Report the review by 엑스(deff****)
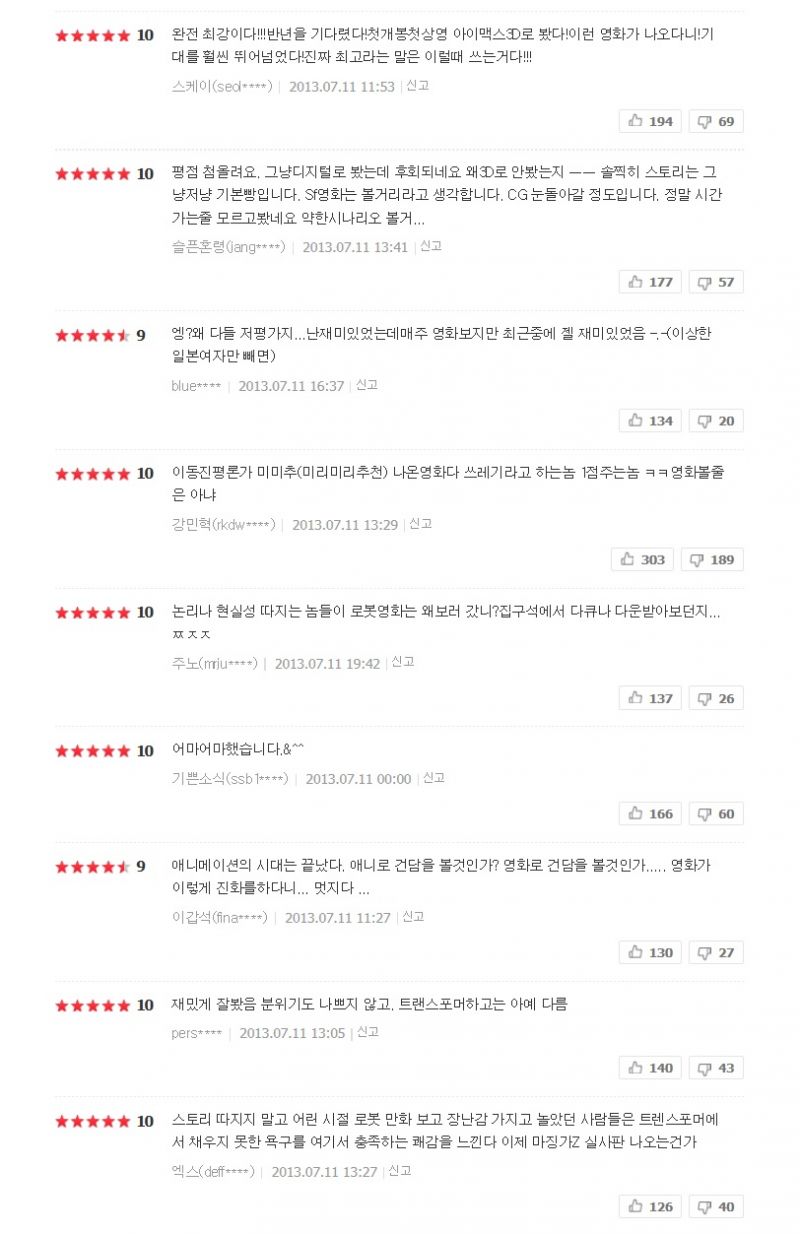Image resolution: width=800 pixels, height=1234 pixels. [400, 1170]
